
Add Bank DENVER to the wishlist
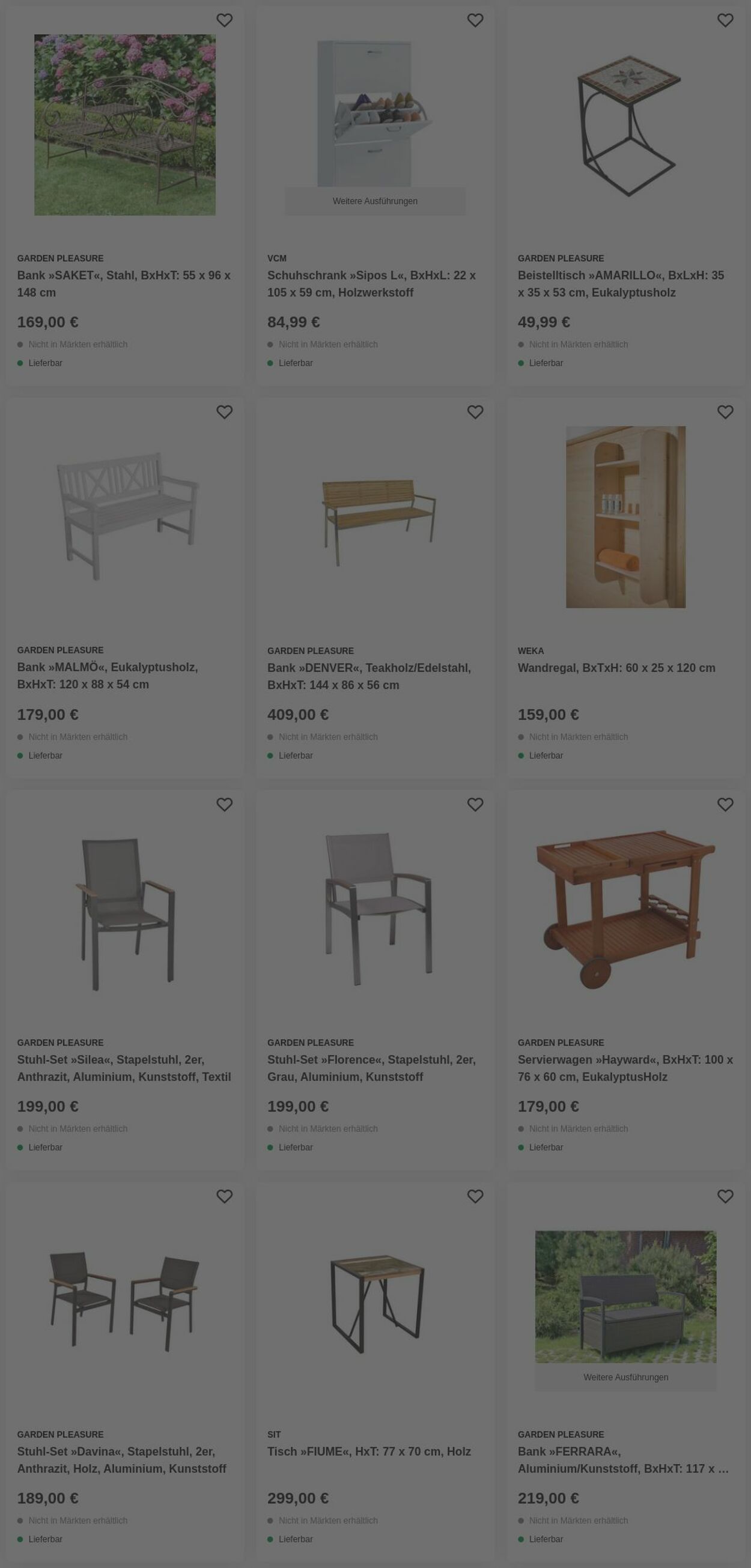click(475, 412)
